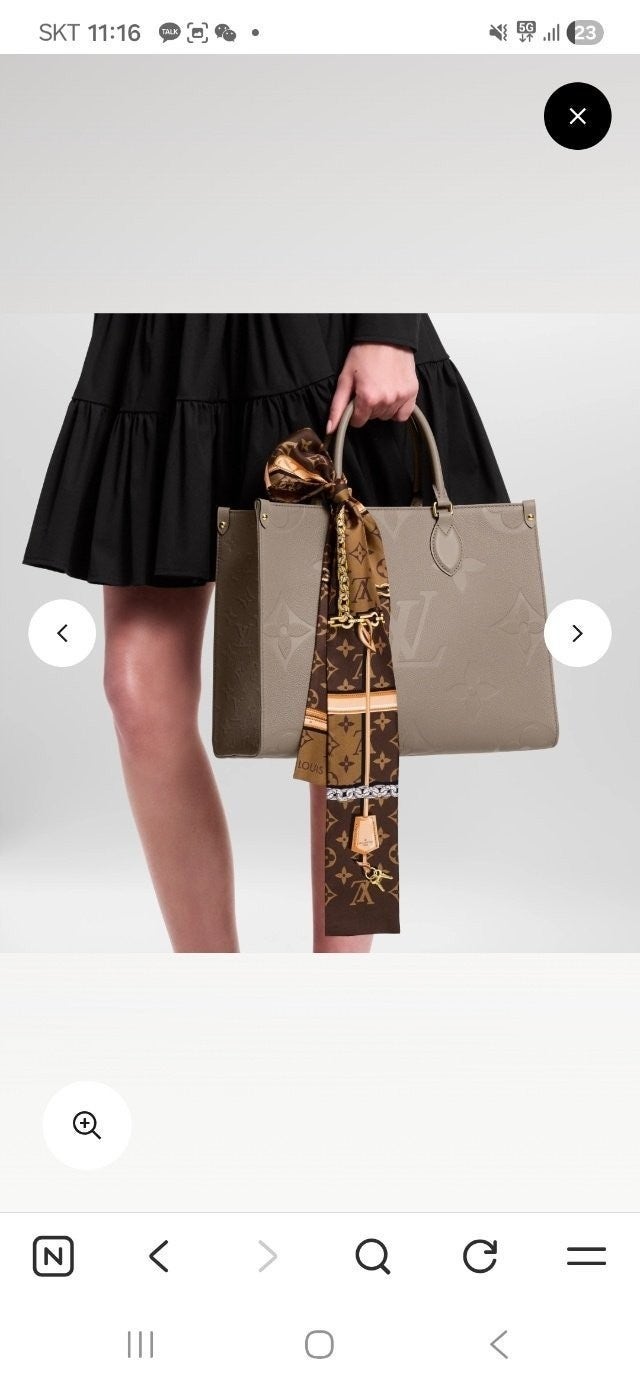Go to the phone's home screen
The height and width of the screenshot is (1386, 640).
tap(319, 1344)
